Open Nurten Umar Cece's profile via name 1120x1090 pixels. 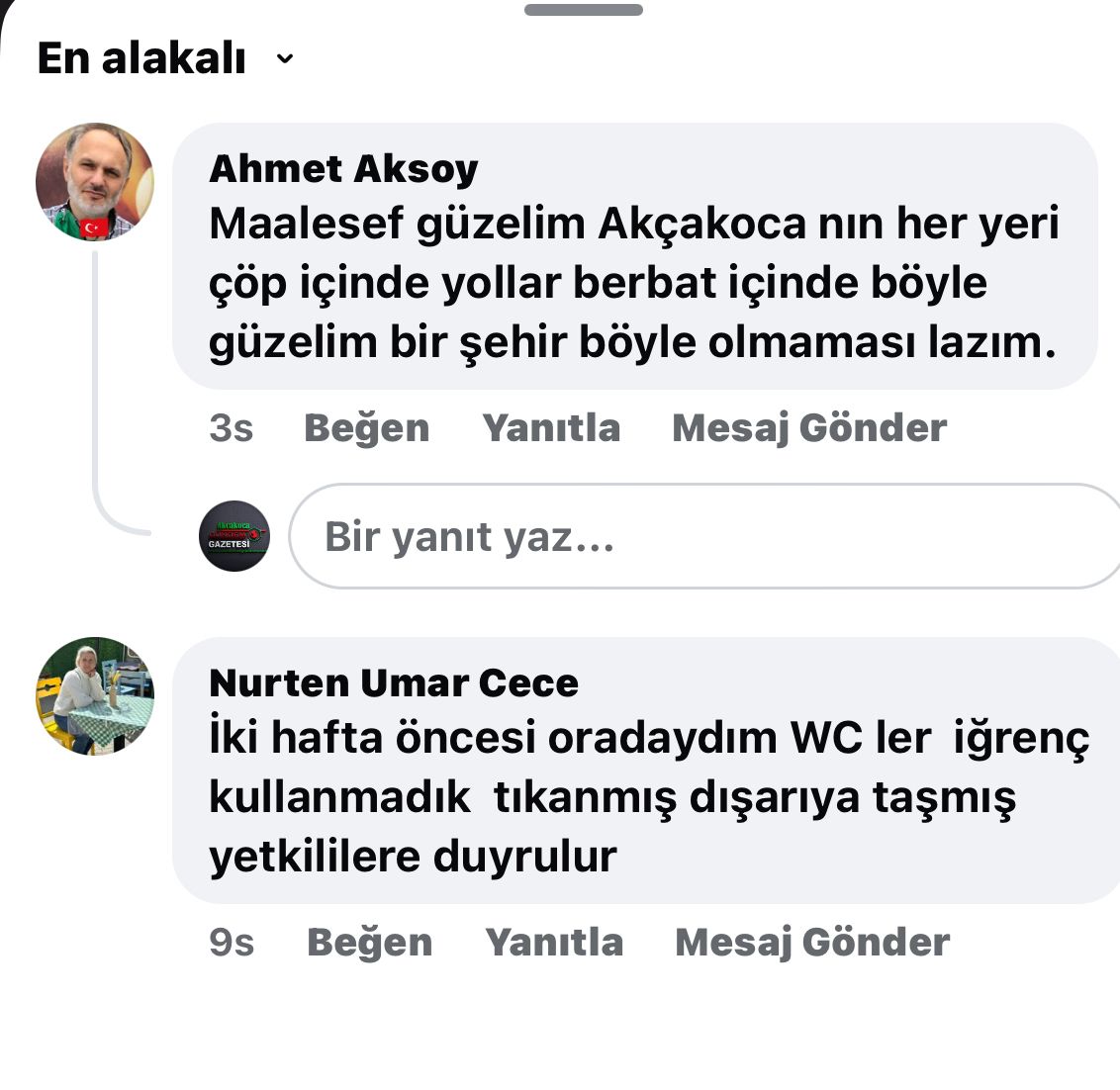click(394, 683)
